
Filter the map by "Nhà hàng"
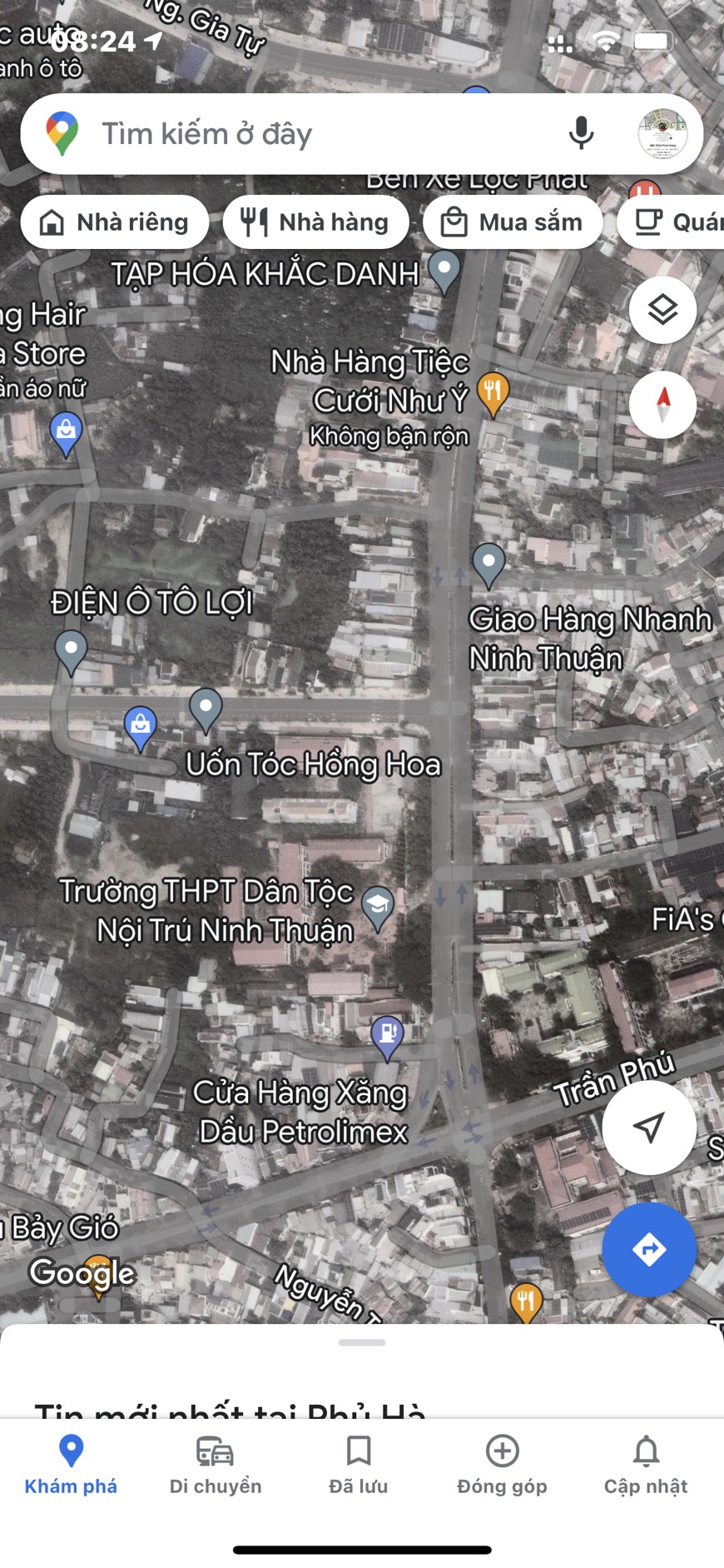point(316,222)
